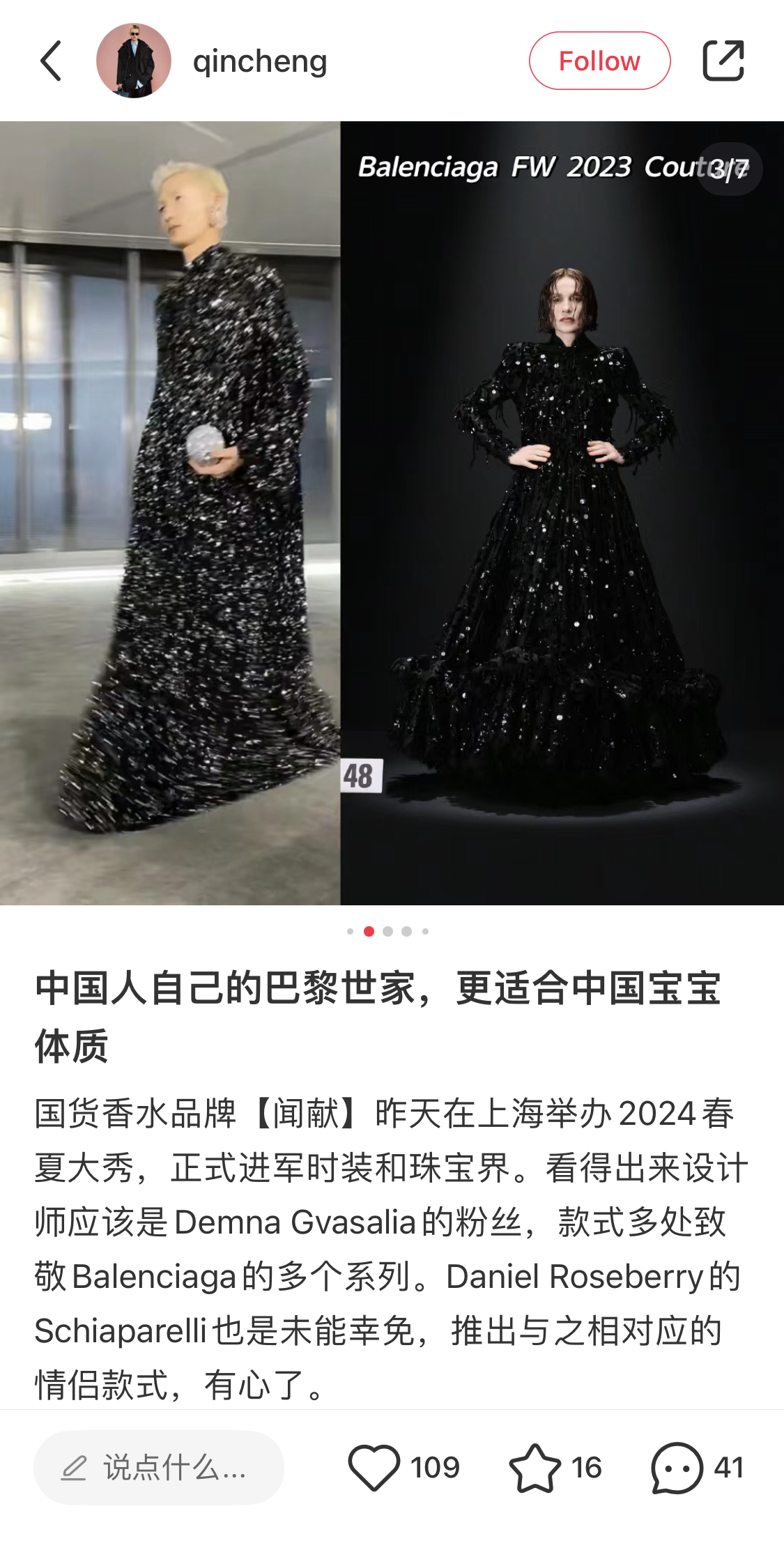Open the Balenciaga comparison photo
The width and height of the screenshot is (784, 1543).
pyautogui.click(x=392, y=513)
